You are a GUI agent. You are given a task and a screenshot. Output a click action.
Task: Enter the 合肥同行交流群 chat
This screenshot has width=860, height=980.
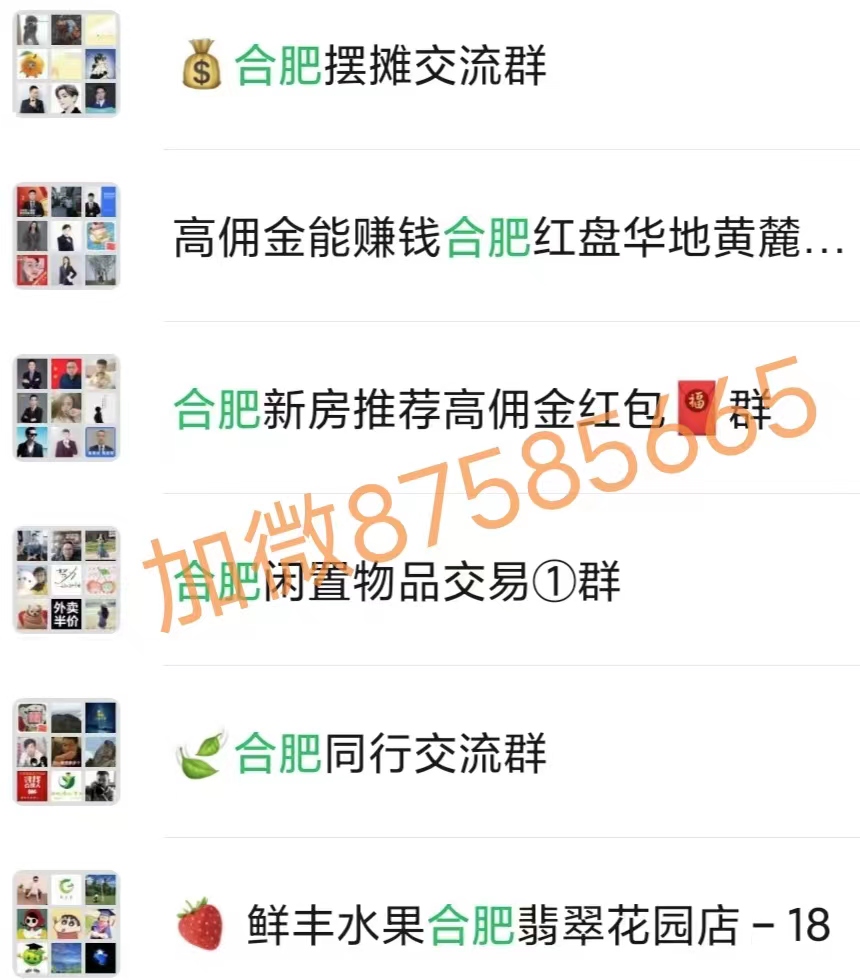pyautogui.click(x=390, y=753)
